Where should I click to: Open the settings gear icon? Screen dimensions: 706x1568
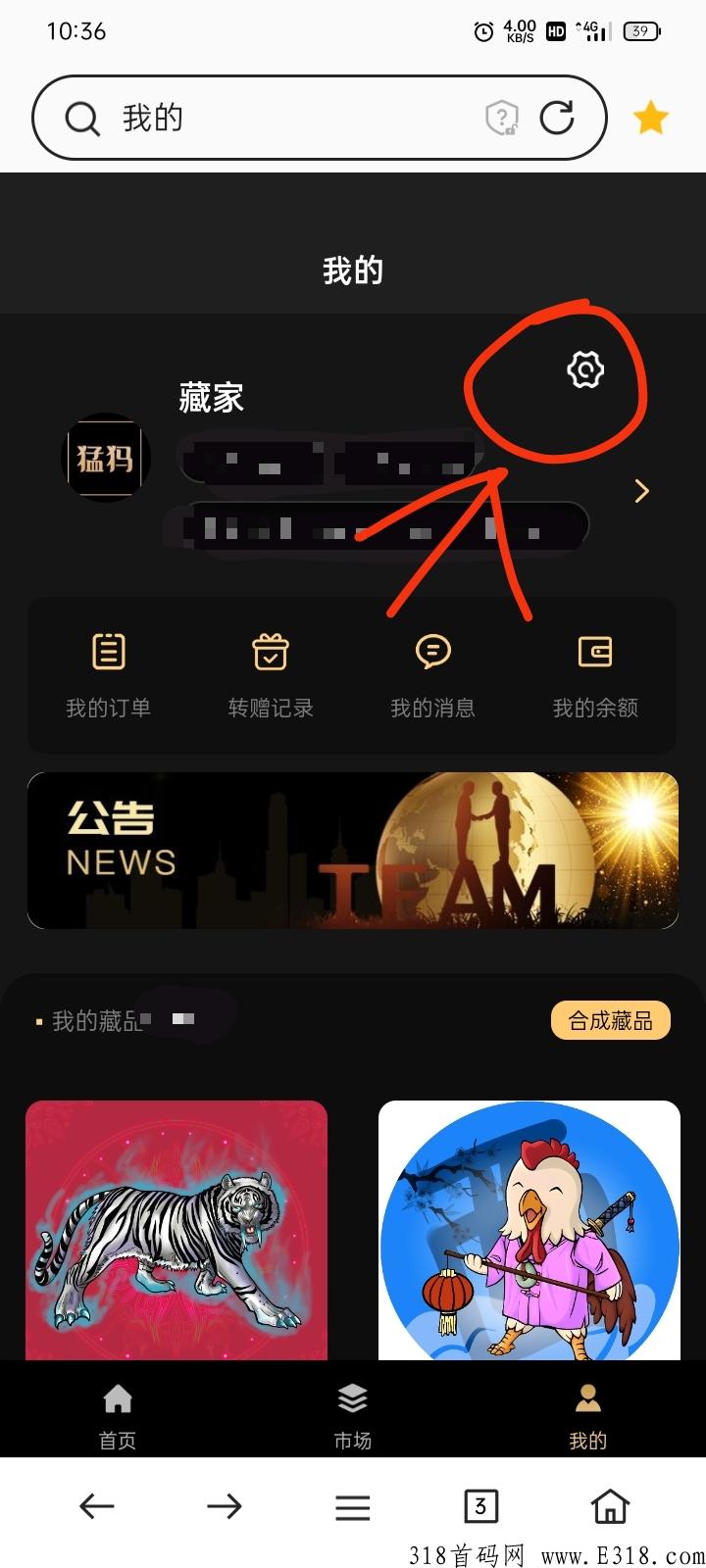pyautogui.click(x=585, y=370)
